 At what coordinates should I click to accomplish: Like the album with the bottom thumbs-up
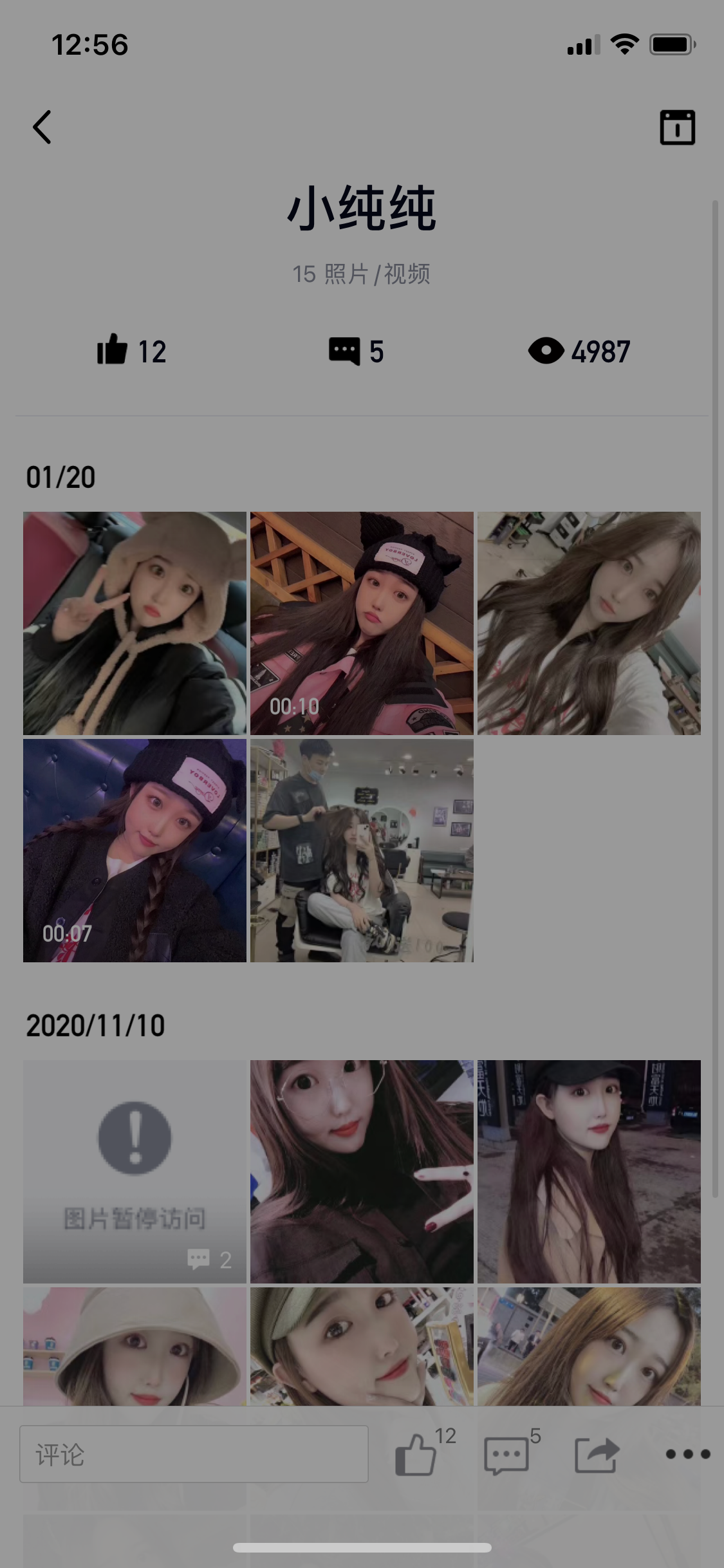(416, 1455)
